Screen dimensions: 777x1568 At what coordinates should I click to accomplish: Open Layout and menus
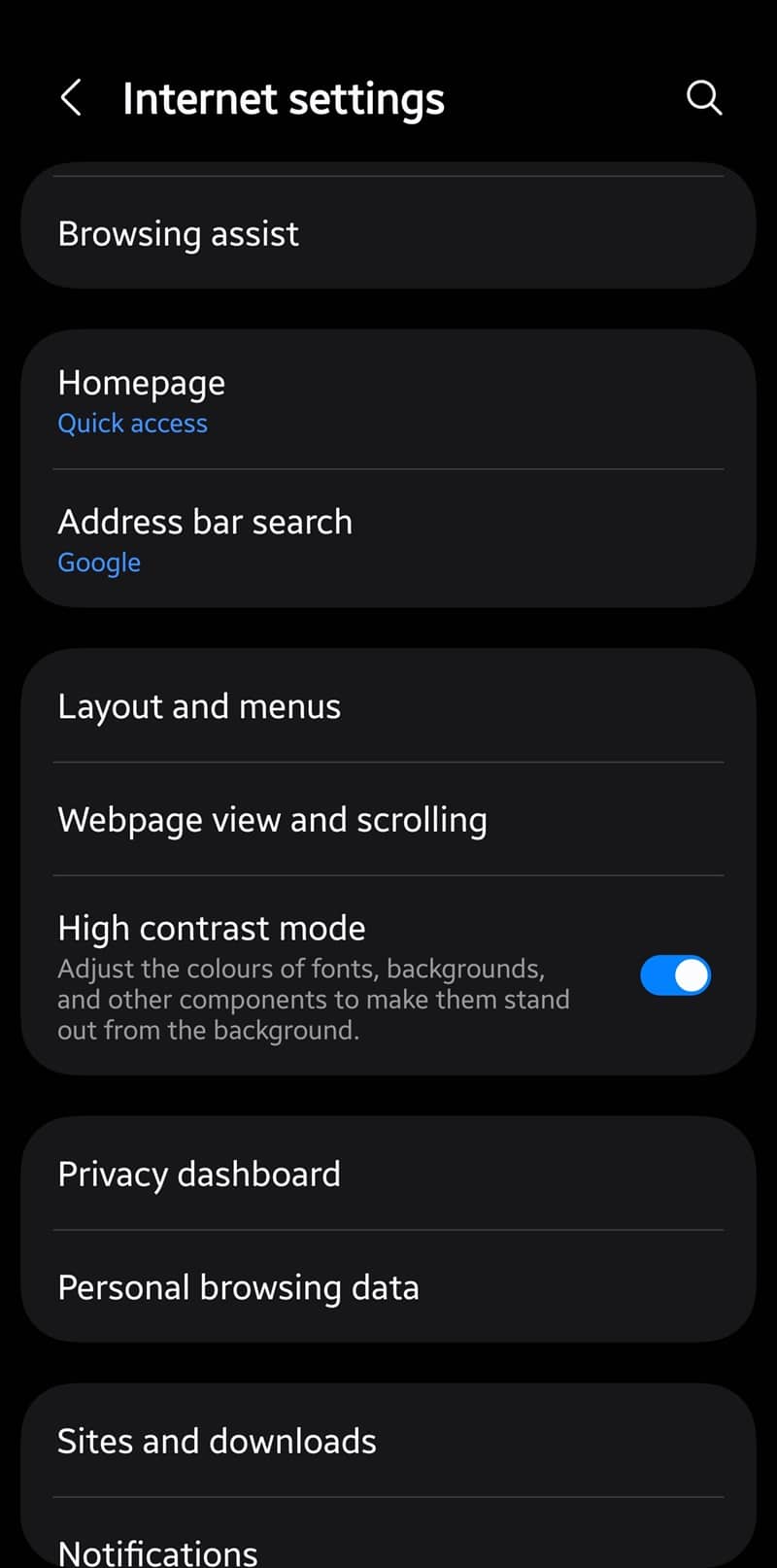click(388, 706)
